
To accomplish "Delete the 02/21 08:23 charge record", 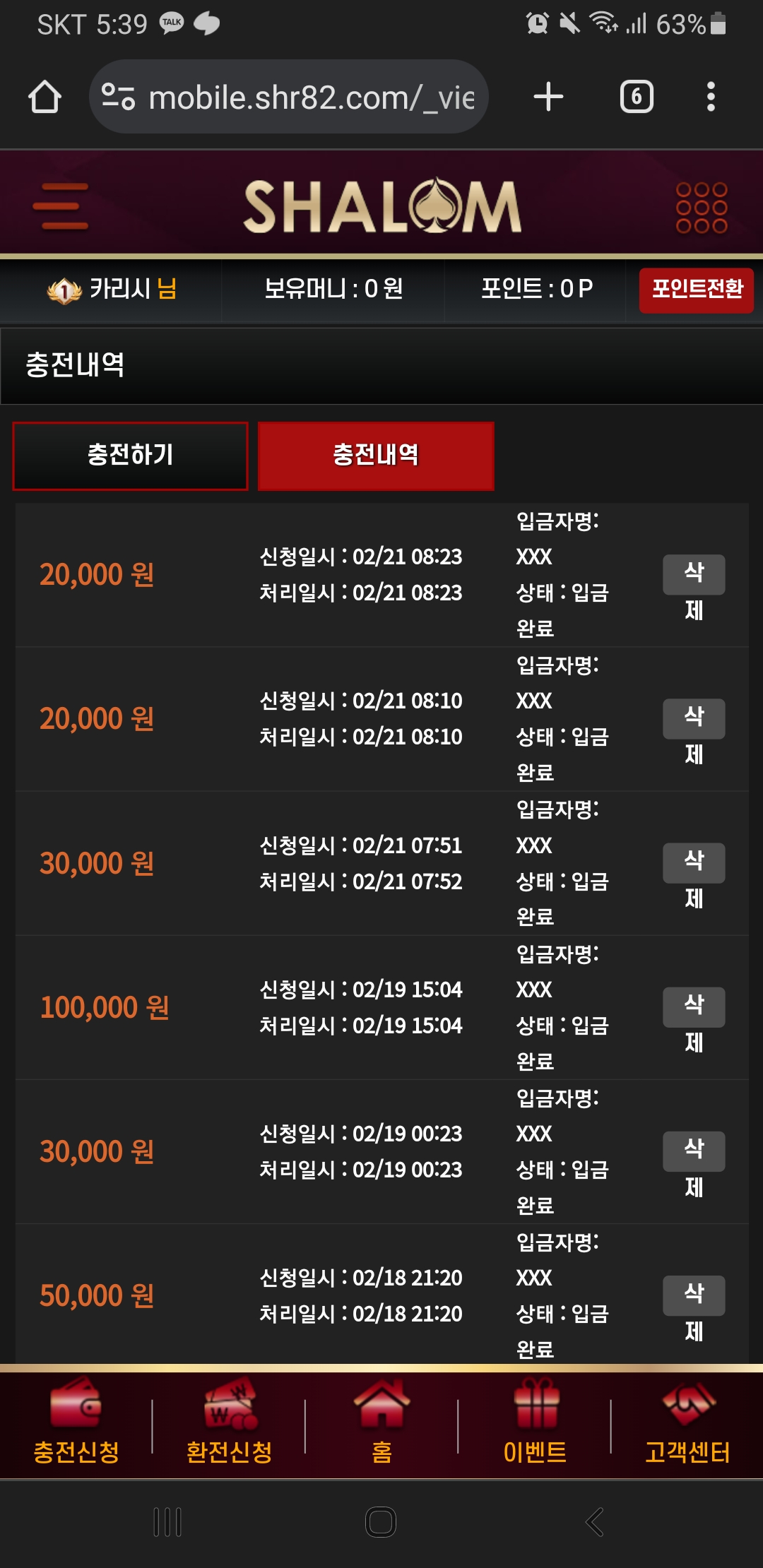I will (693, 575).
